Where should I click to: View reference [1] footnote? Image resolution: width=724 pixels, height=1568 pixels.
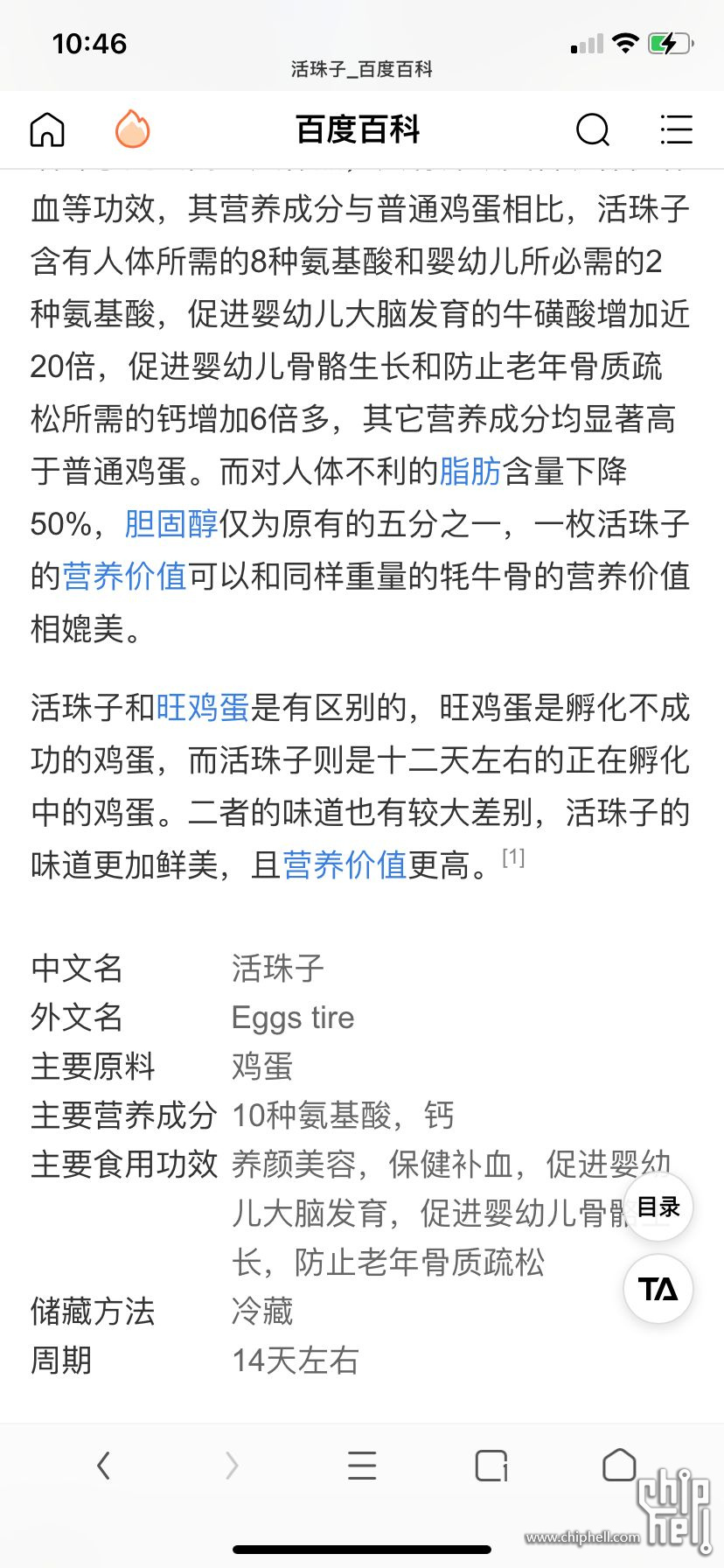point(513,857)
